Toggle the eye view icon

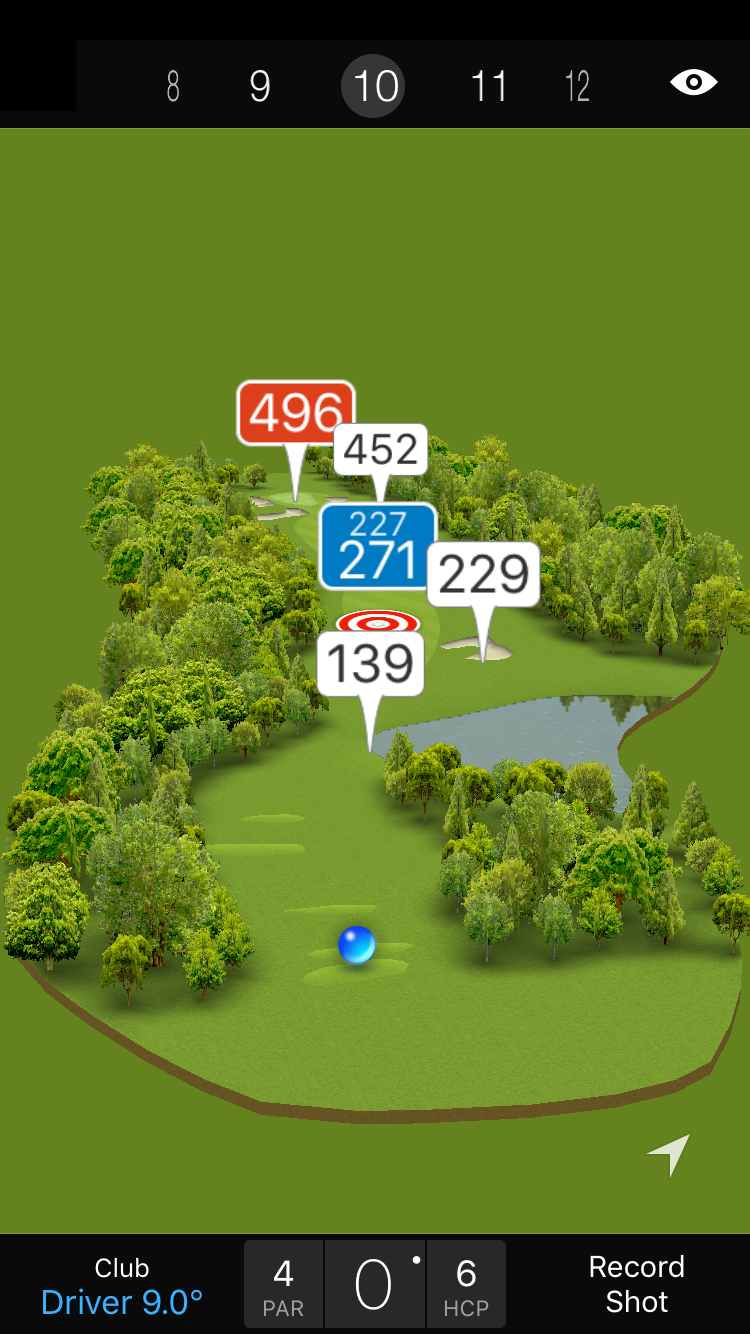pyautogui.click(x=693, y=82)
